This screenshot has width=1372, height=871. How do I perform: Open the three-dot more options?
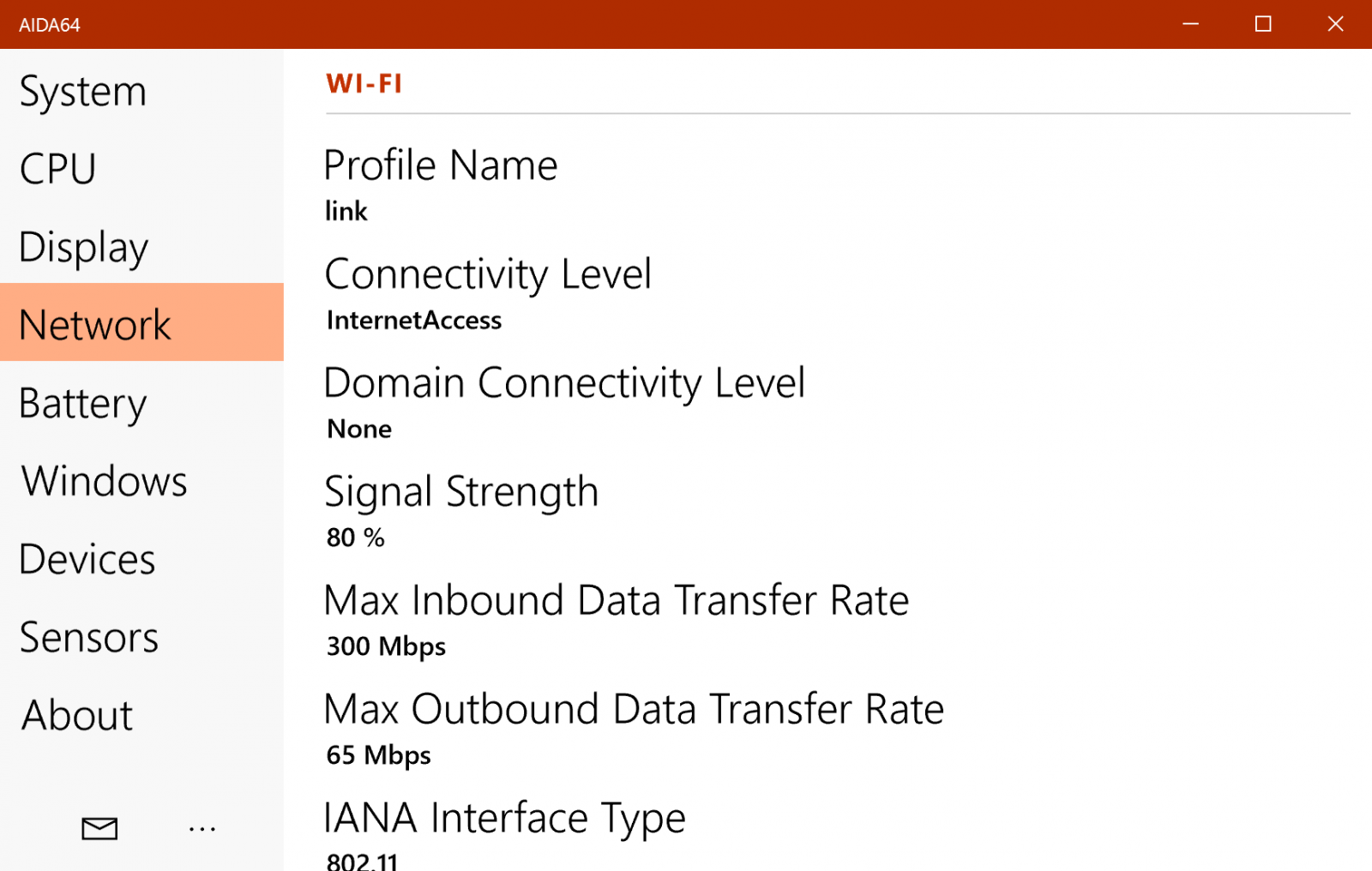tap(202, 828)
